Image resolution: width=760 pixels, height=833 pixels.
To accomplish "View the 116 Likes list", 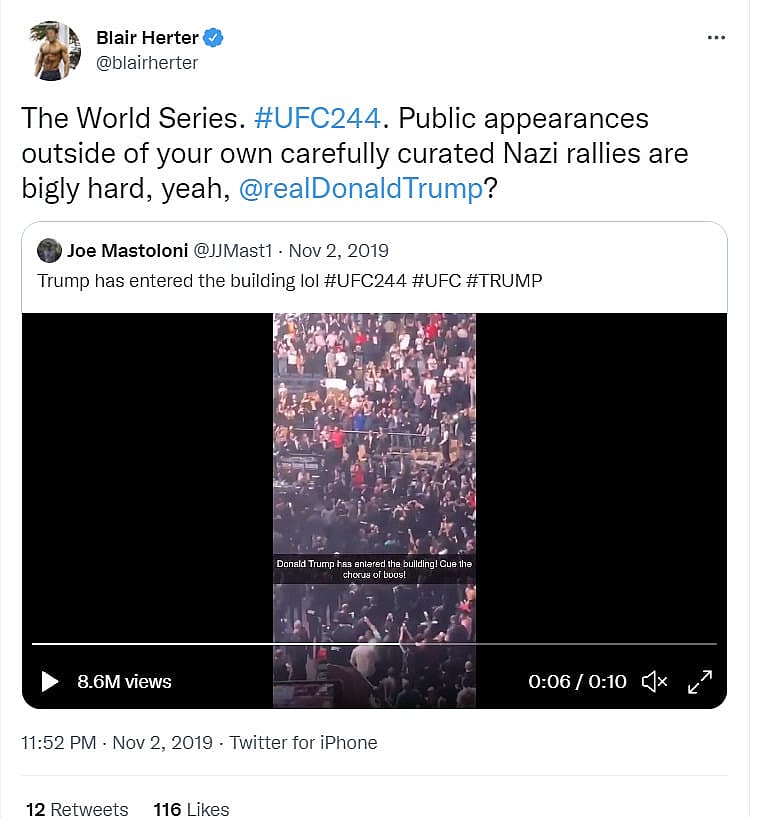I will coord(191,809).
